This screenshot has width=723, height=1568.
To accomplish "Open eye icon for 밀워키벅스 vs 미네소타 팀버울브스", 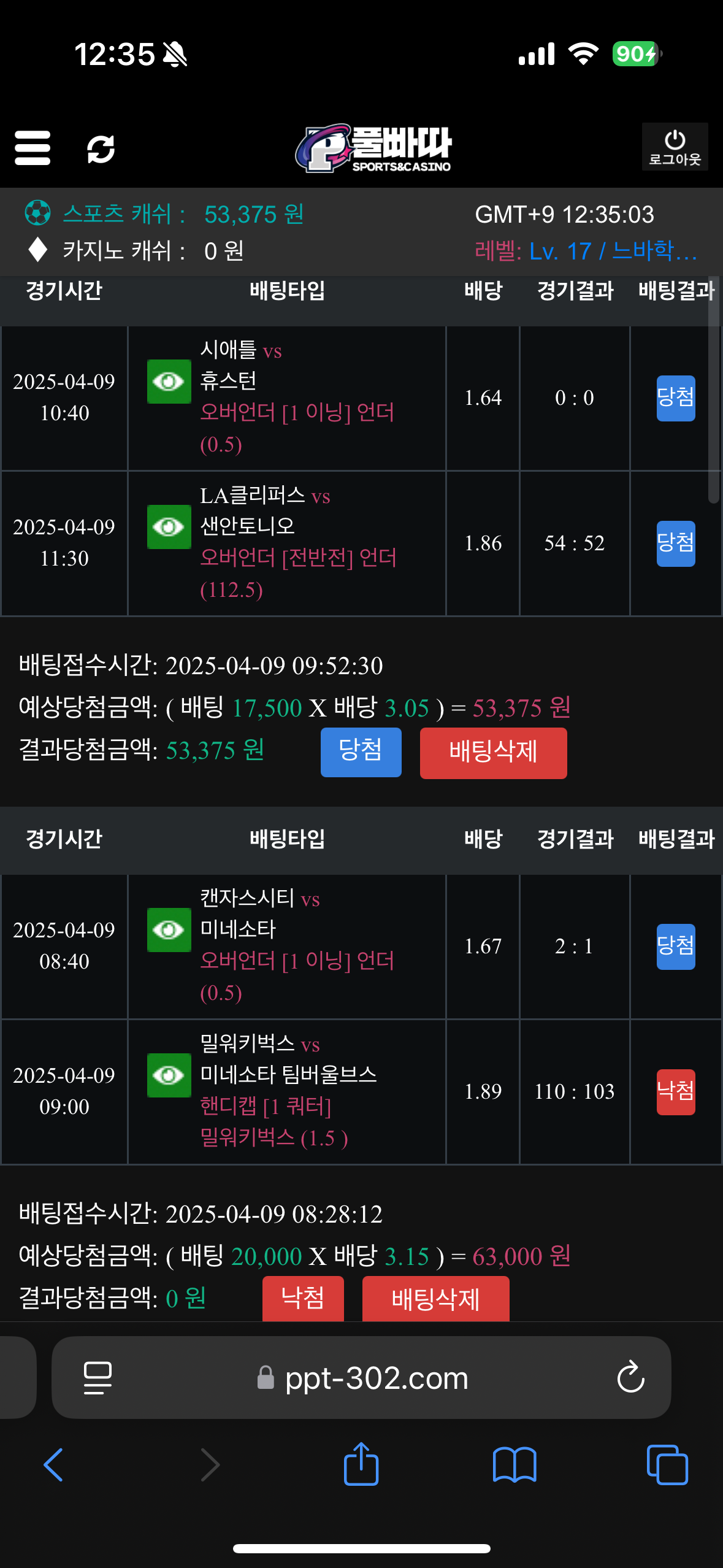I will pyautogui.click(x=169, y=1075).
